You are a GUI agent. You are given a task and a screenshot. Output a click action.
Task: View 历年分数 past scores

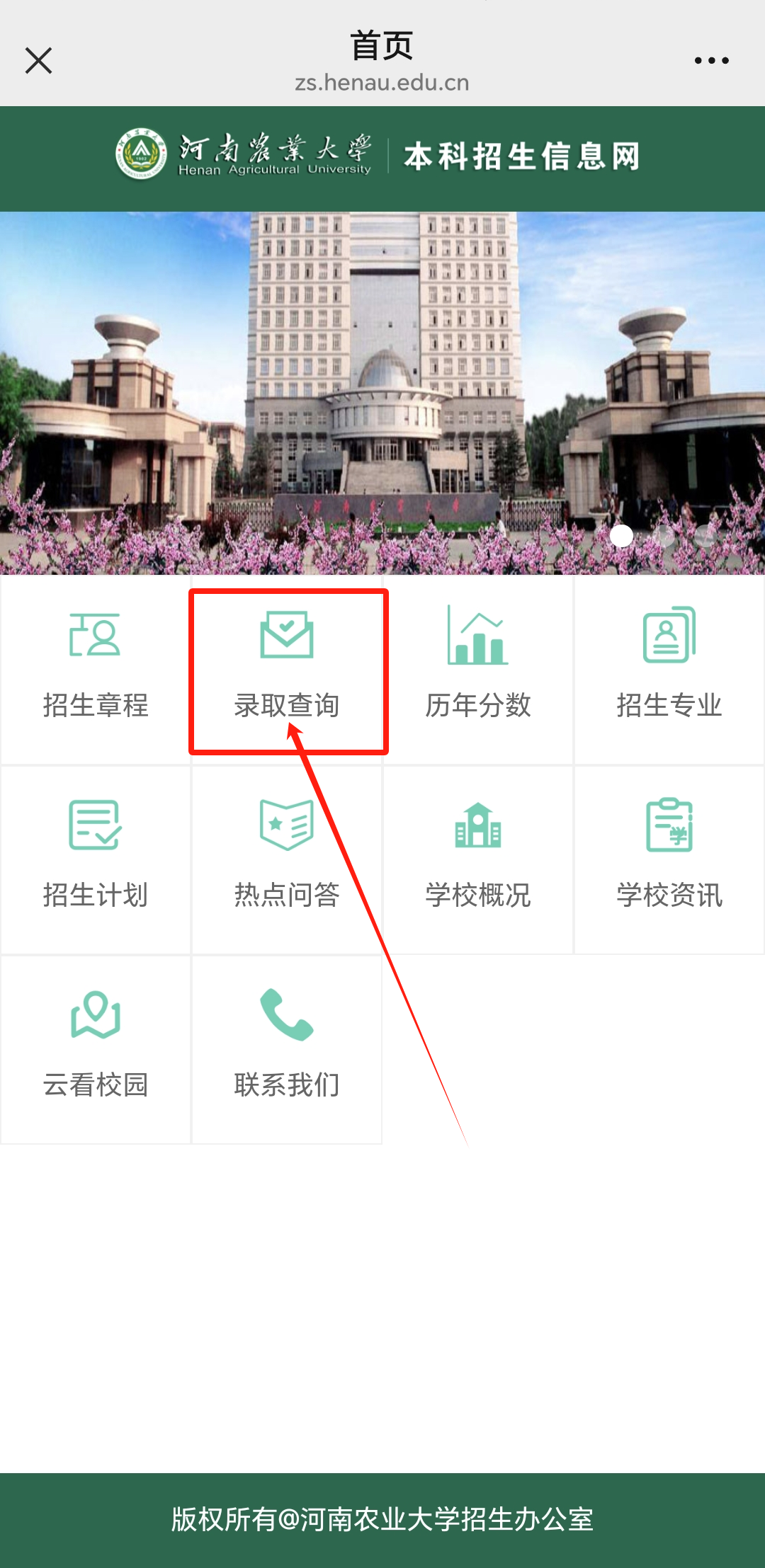[478, 669]
